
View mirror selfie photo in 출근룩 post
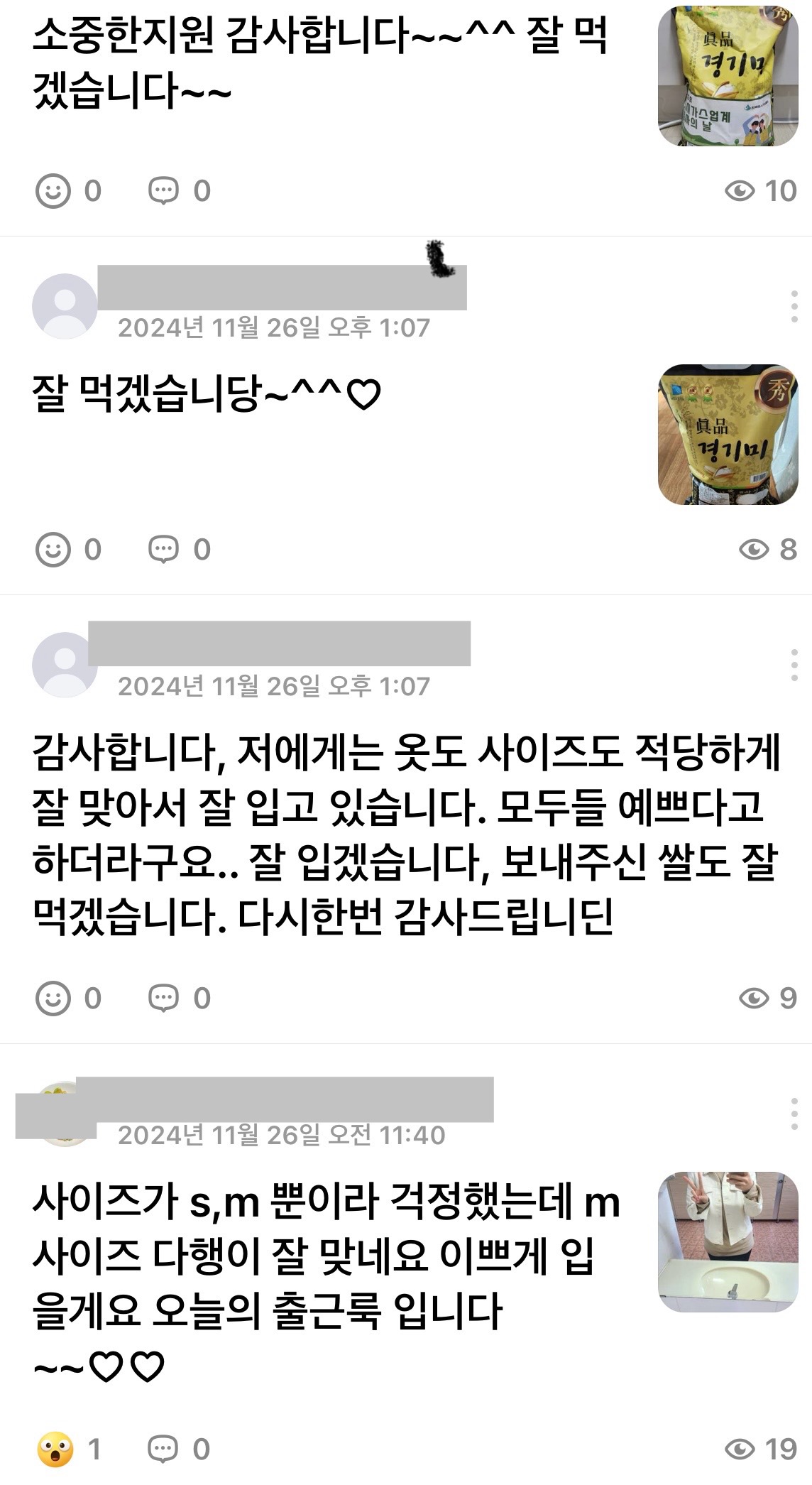pos(728,1242)
